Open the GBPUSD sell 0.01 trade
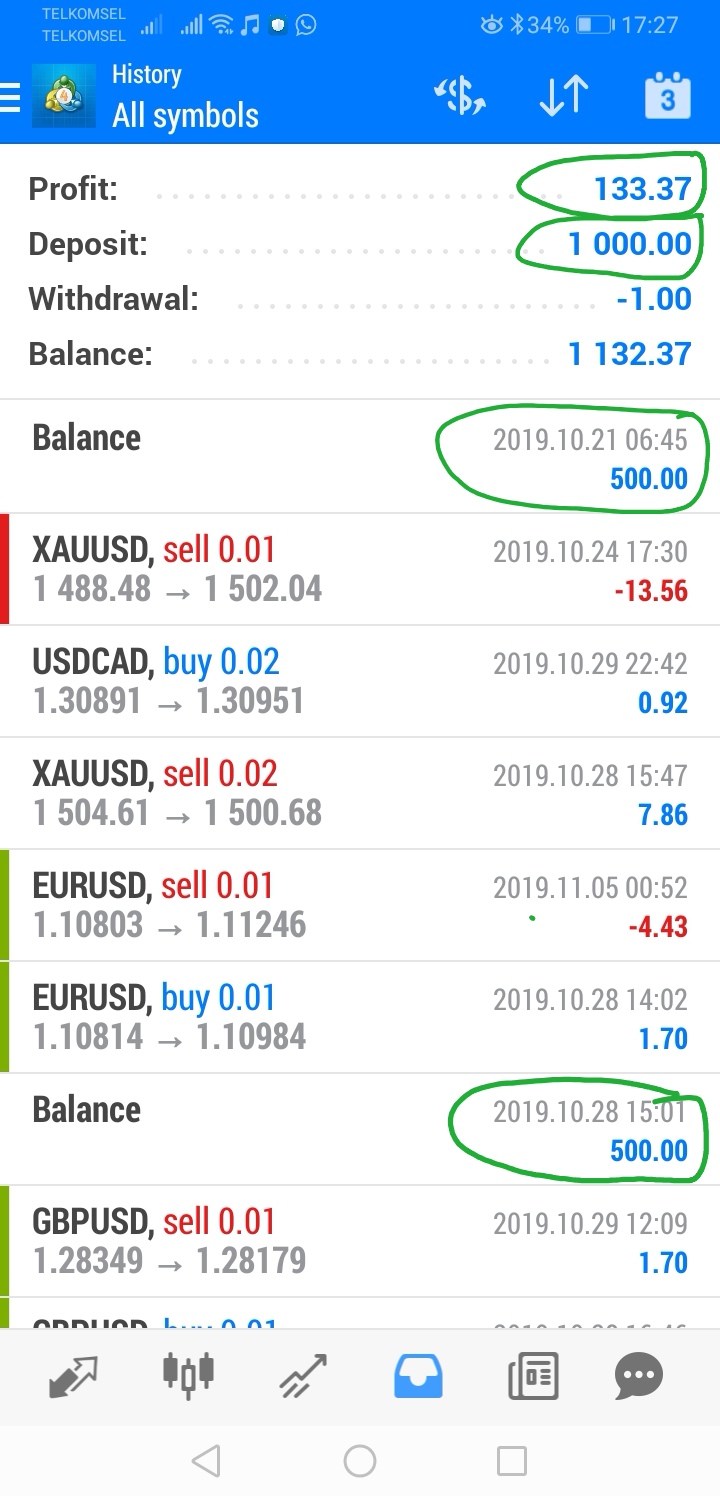Image resolution: width=720 pixels, height=1496 pixels. [360, 1242]
